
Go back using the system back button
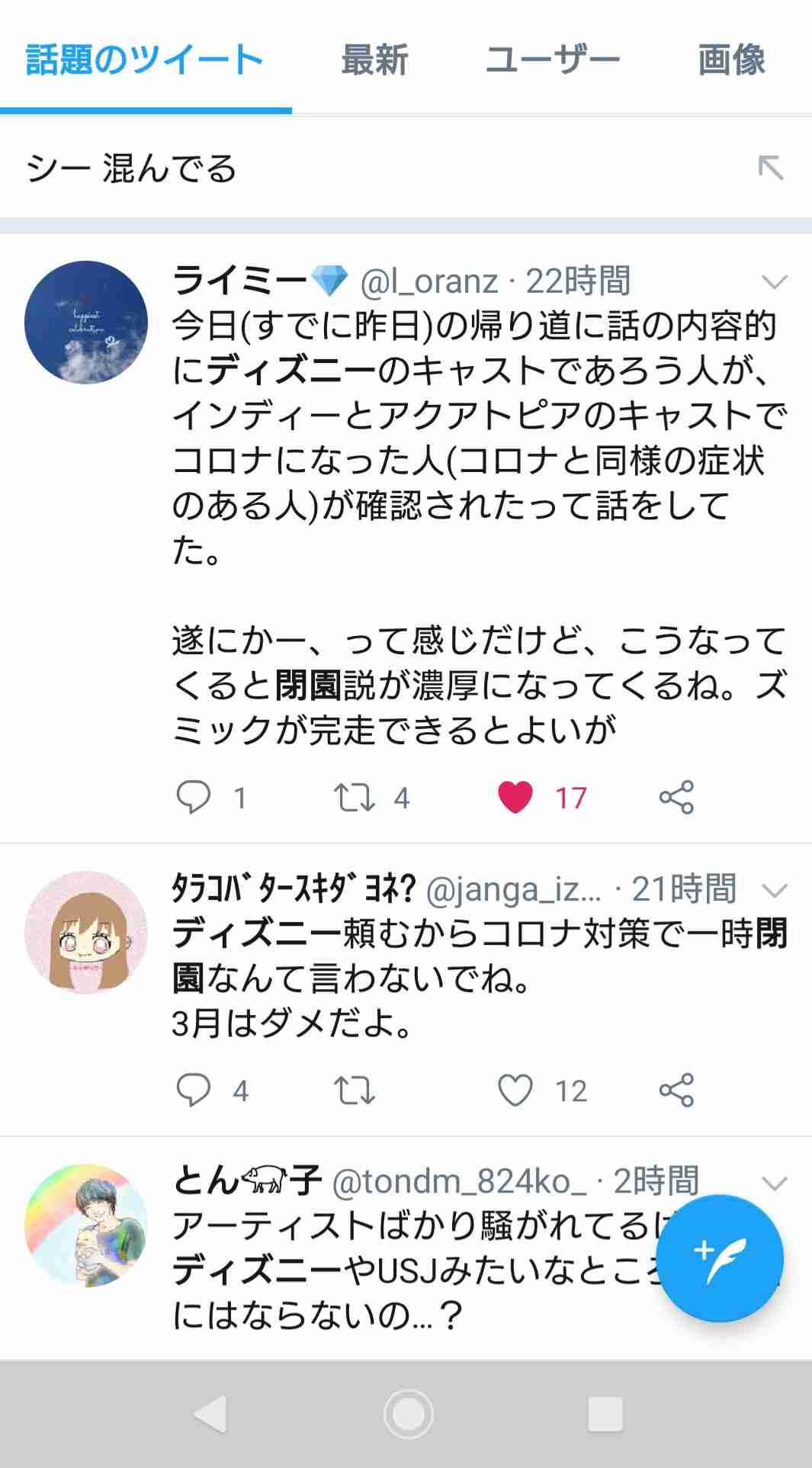click(210, 1414)
